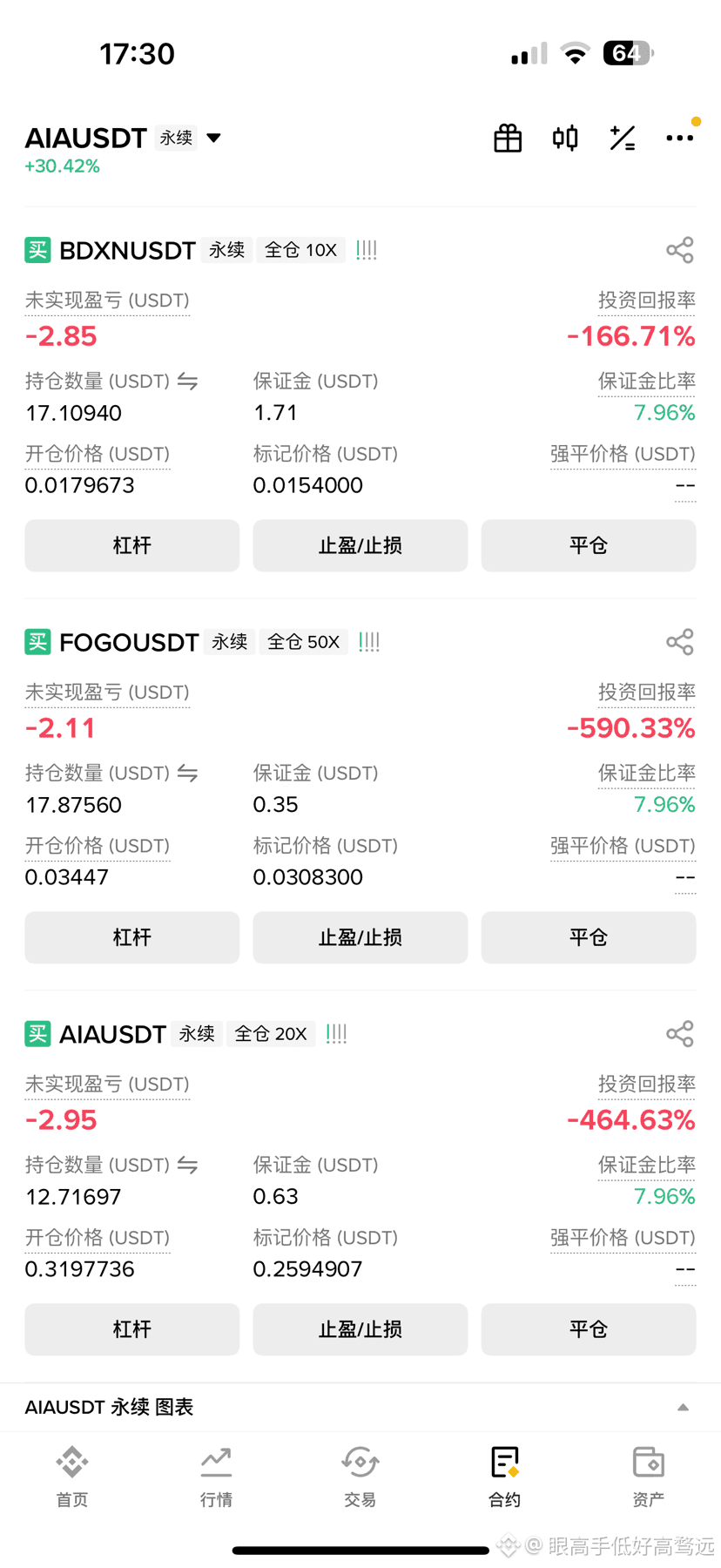
Task: Toggle position unit for BDXNUSDT holdings
Action: [x=186, y=381]
